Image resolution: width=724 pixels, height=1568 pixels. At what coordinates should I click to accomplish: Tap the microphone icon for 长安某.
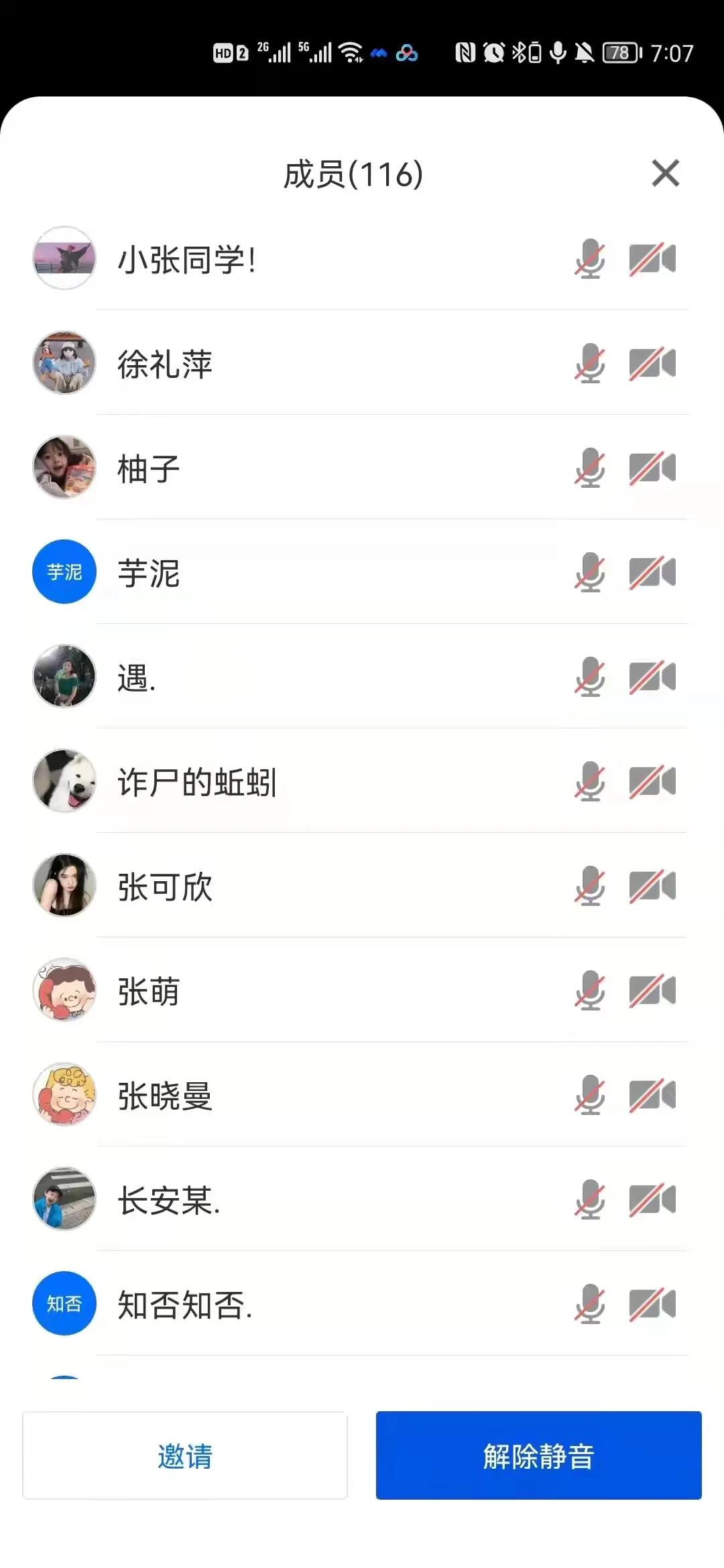click(590, 1199)
